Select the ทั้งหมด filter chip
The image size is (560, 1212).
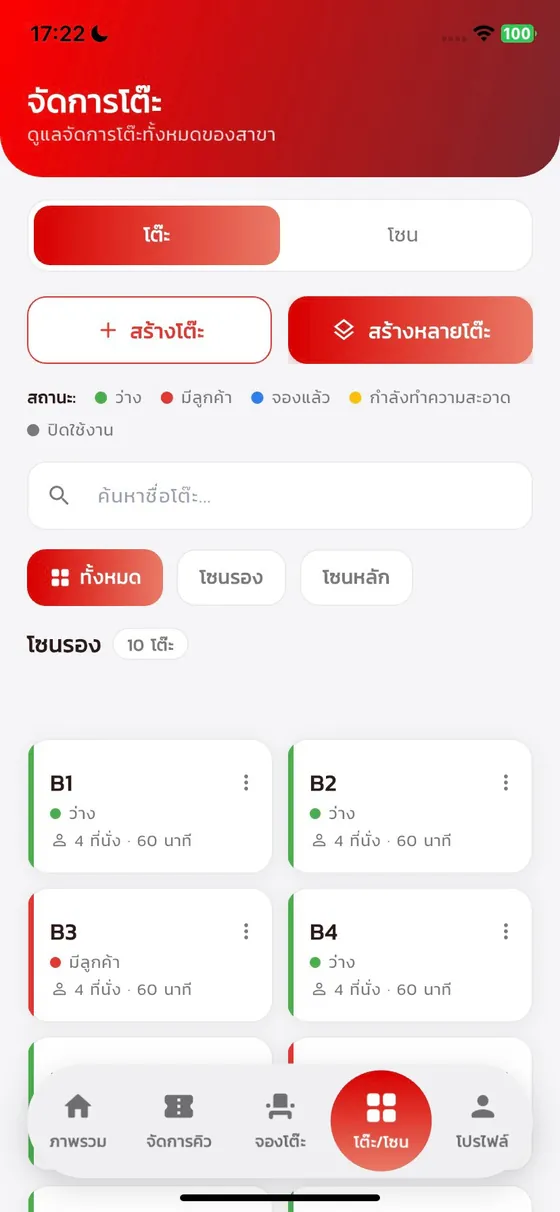(95, 577)
